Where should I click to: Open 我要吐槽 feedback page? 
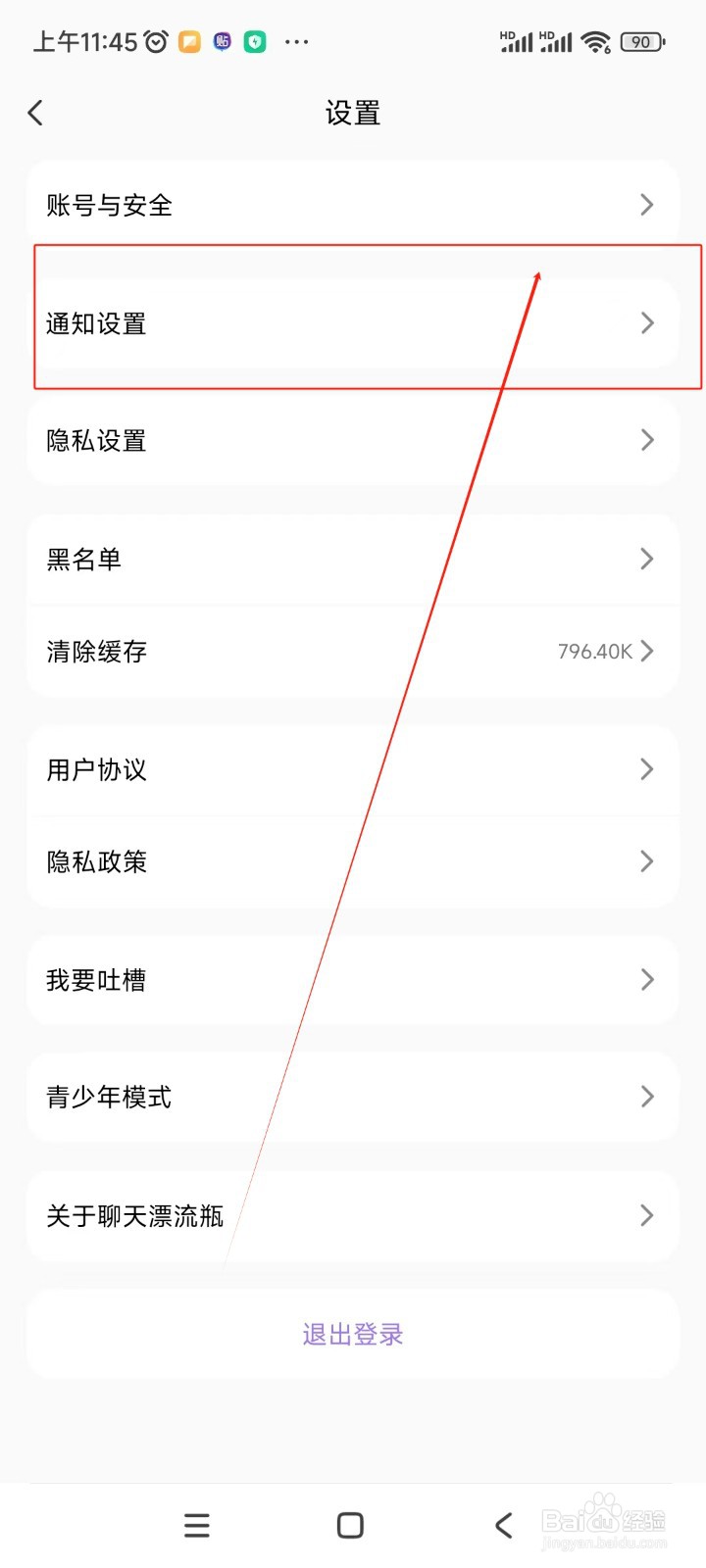point(353,980)
